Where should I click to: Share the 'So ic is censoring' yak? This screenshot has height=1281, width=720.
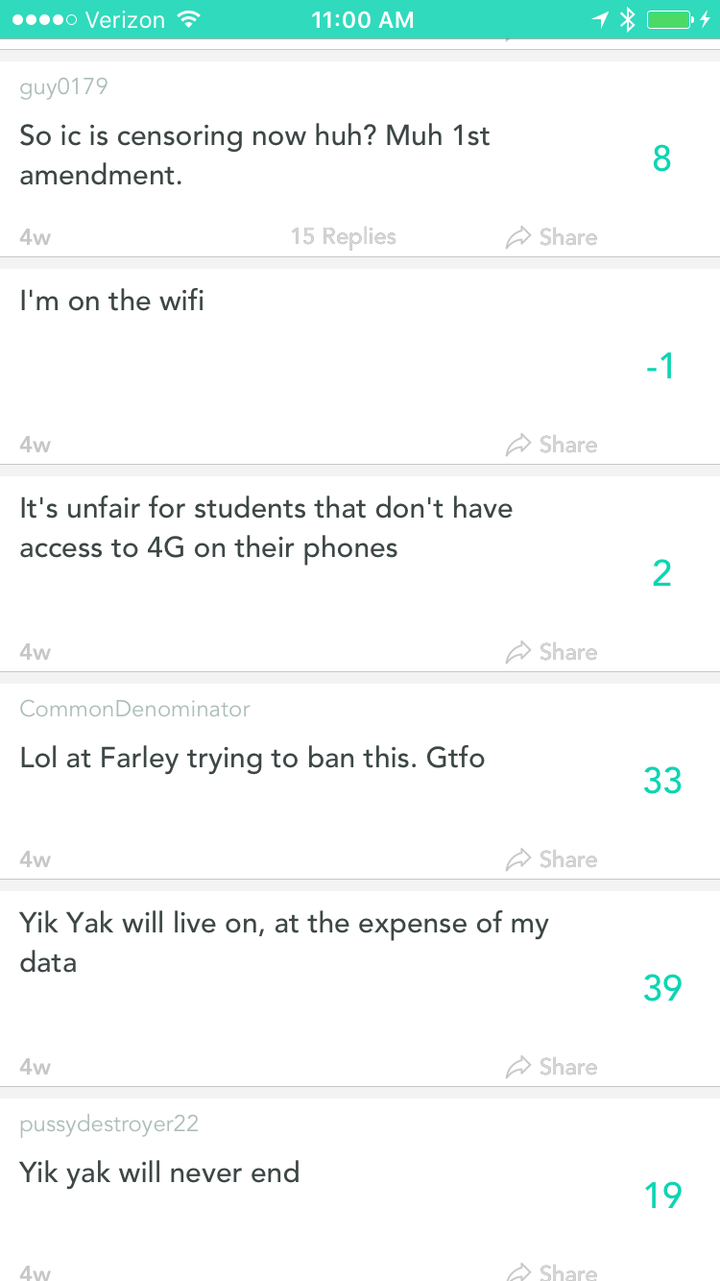552,237
